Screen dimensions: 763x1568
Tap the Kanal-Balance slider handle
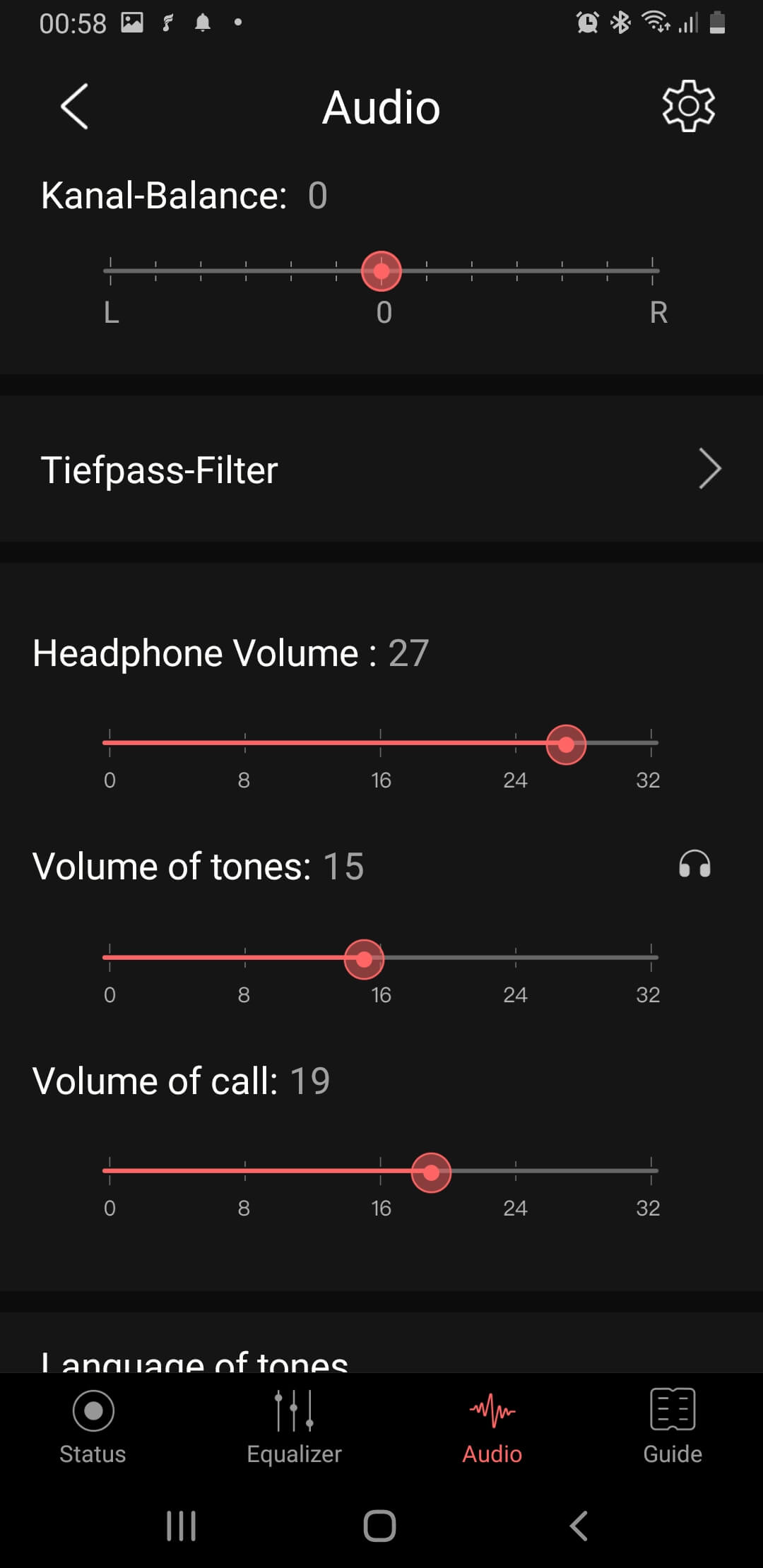(381, 271)
